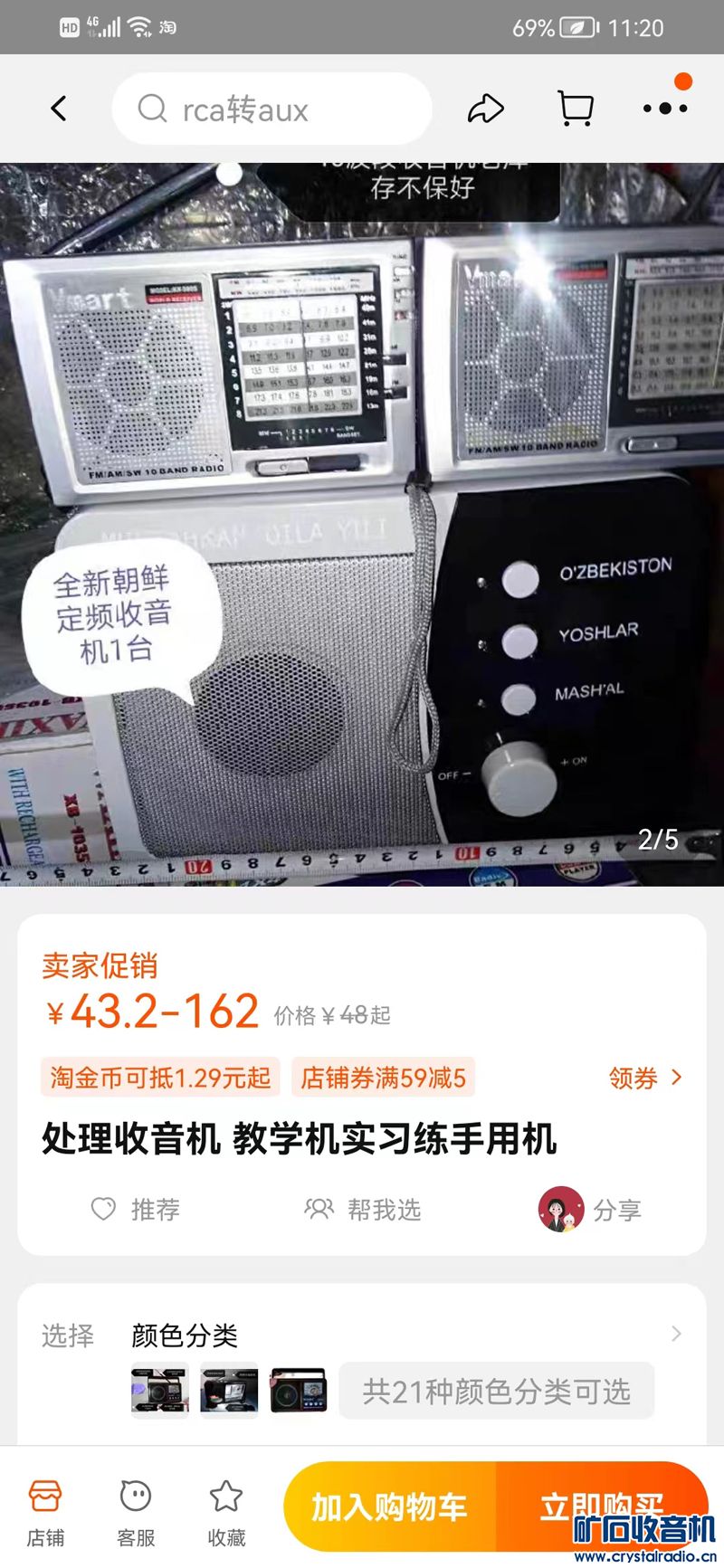The image size is (724, 1568).
Task: Tap the 推荐 heart button
Action: [136, 1209]
